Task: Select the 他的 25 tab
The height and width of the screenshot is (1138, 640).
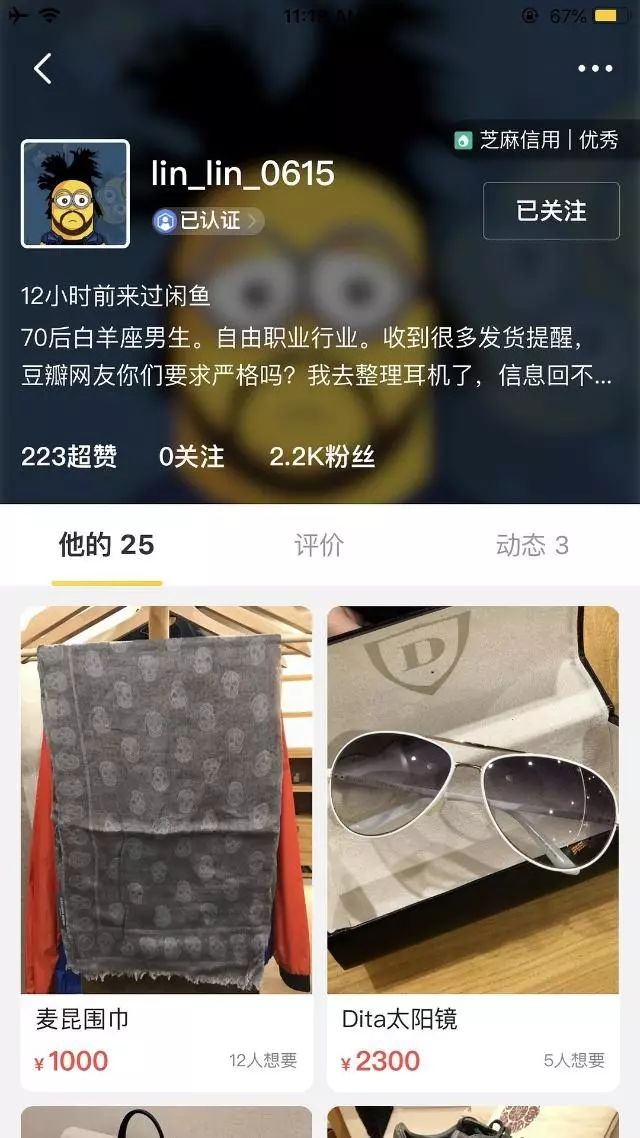Action: (106, 545)
